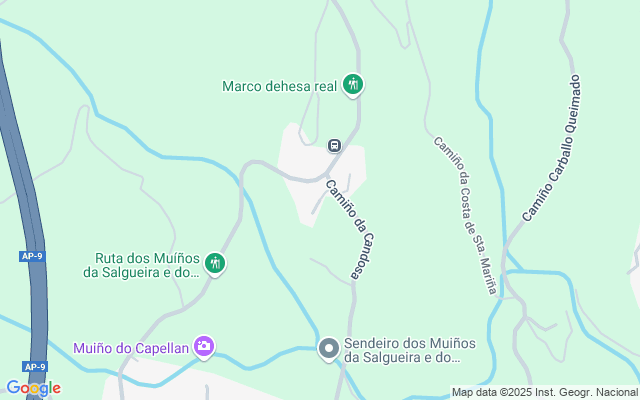Tap the bus stop icon on Camiño da Candosa

(334, 145)
